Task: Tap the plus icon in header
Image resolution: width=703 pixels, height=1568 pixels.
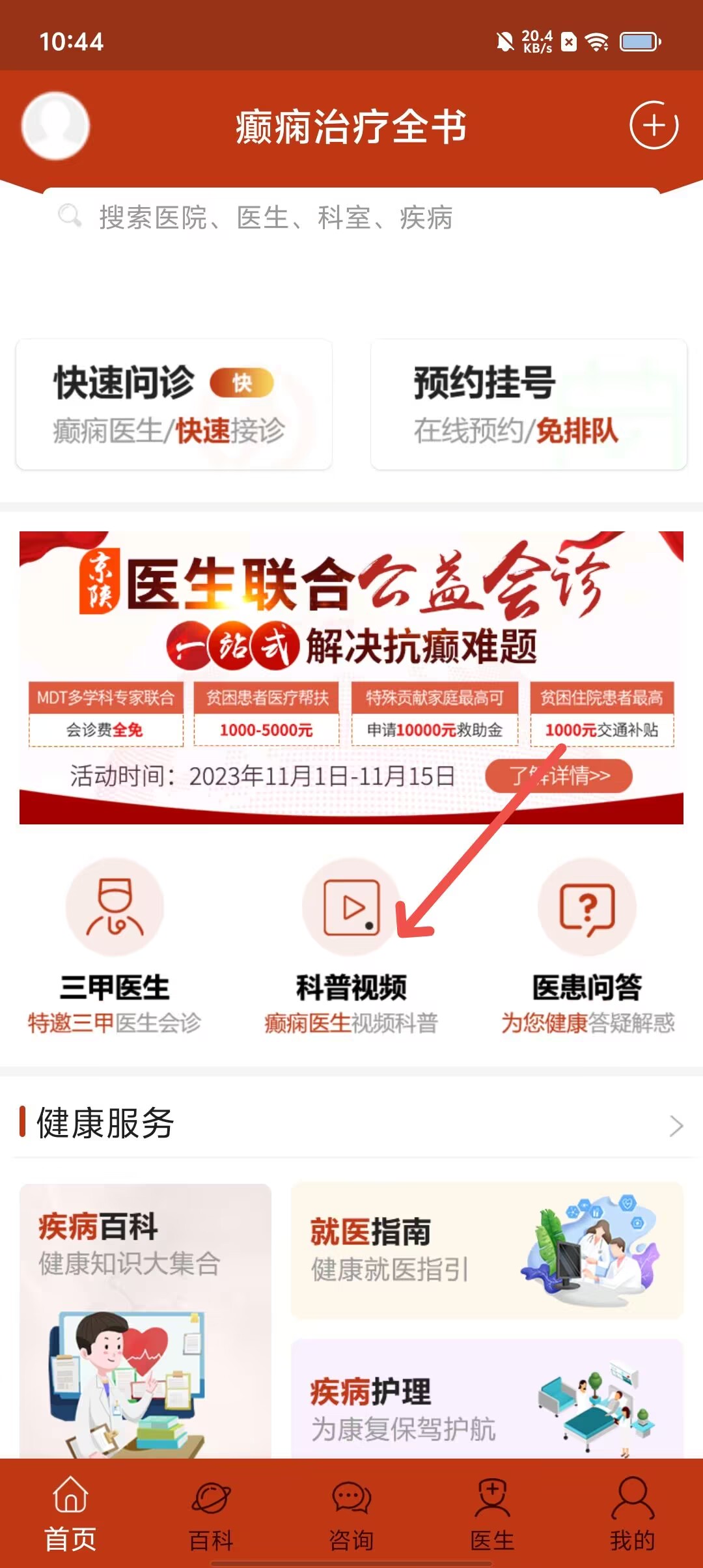Action: [654, 125]
